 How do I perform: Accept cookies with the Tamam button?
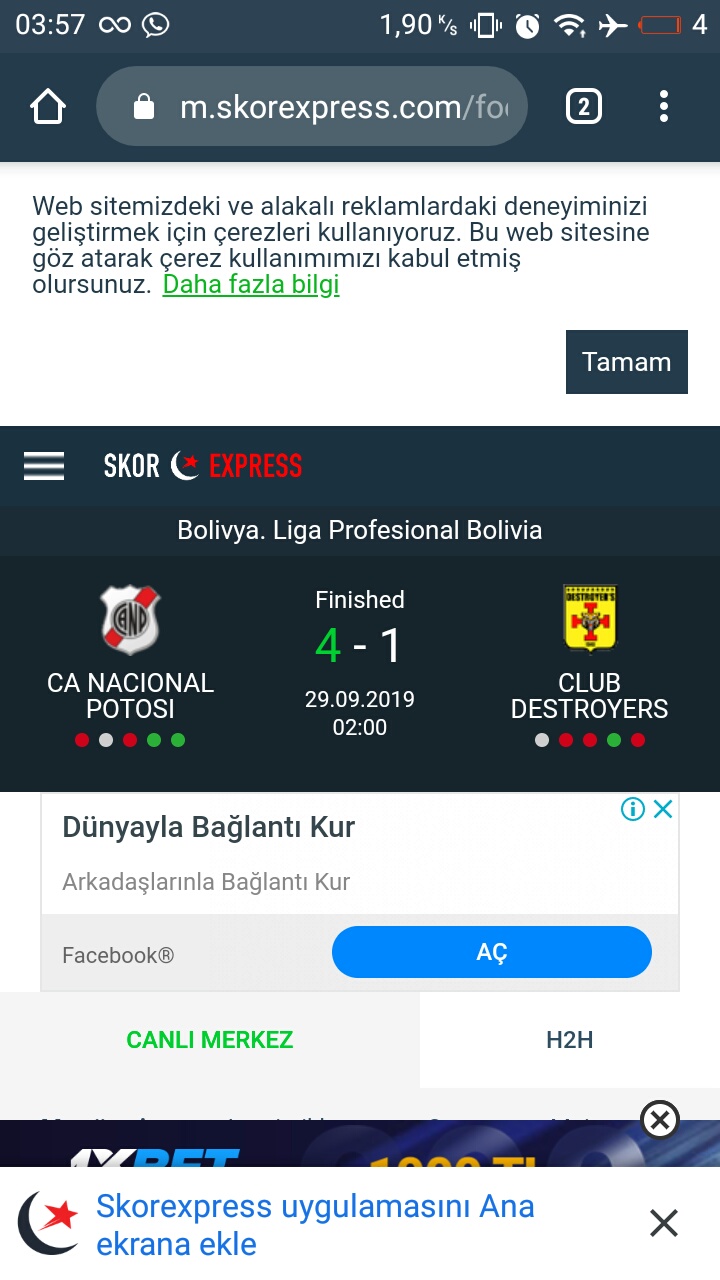[626, 362]
